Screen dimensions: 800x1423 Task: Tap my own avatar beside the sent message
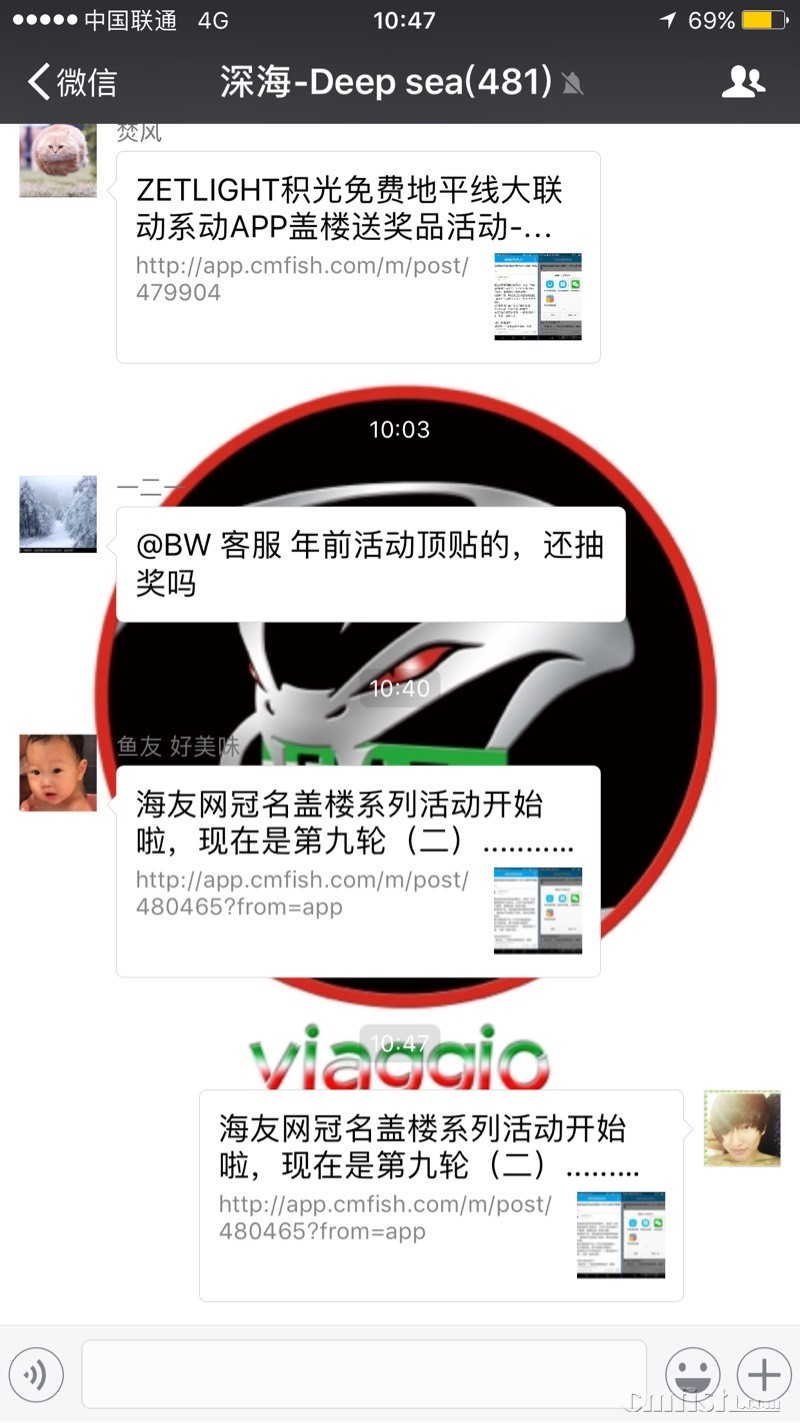click(742, 1128)
